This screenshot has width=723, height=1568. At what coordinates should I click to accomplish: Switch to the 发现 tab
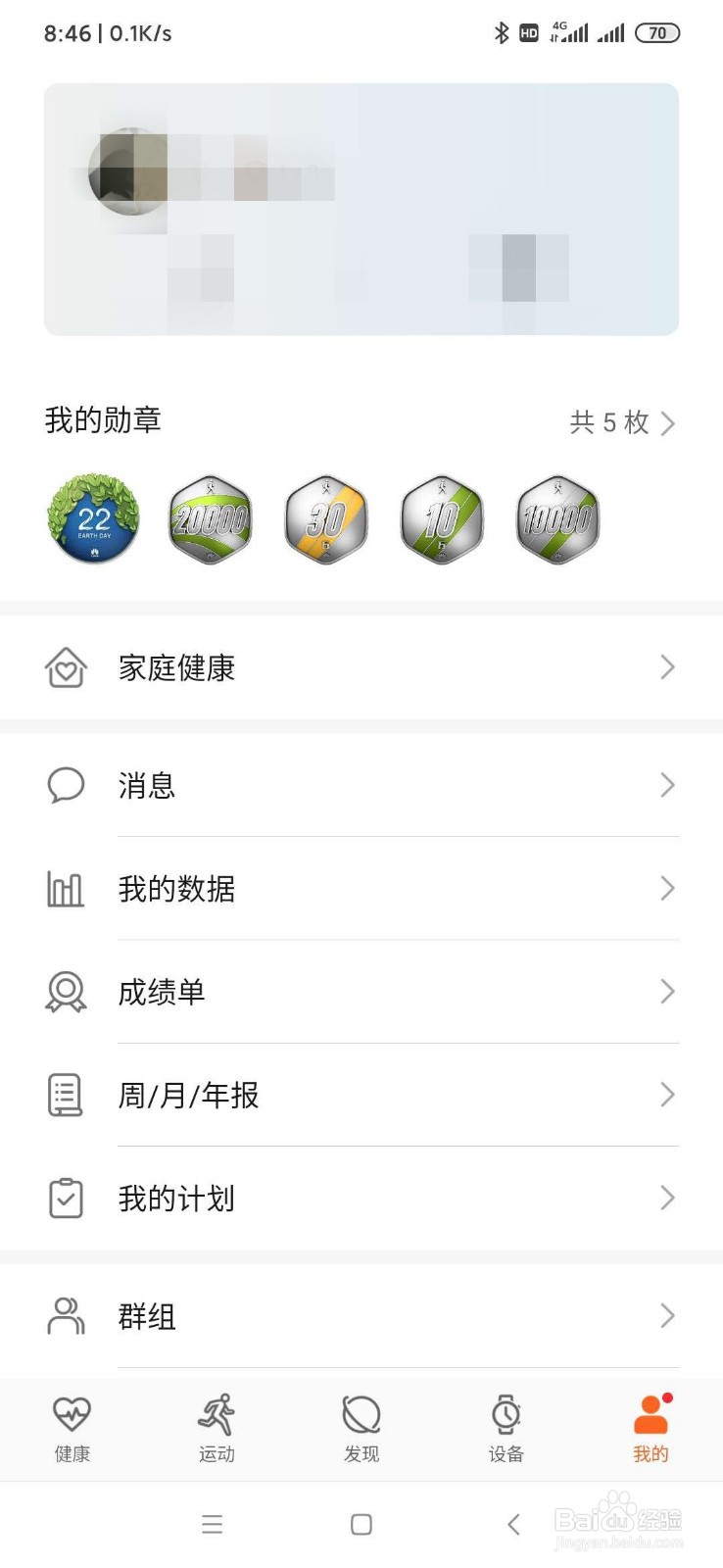361,1428
